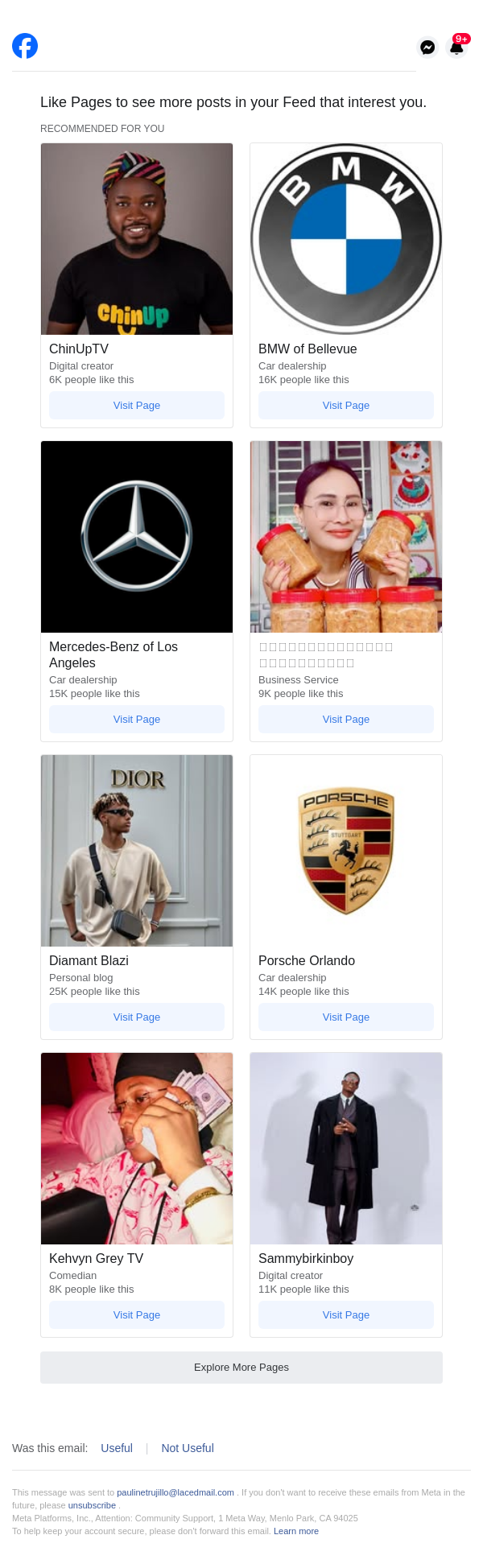Visit the BMW of Bellevue page
Viewport: 483px width, 1568px height.
click(346, 406)
